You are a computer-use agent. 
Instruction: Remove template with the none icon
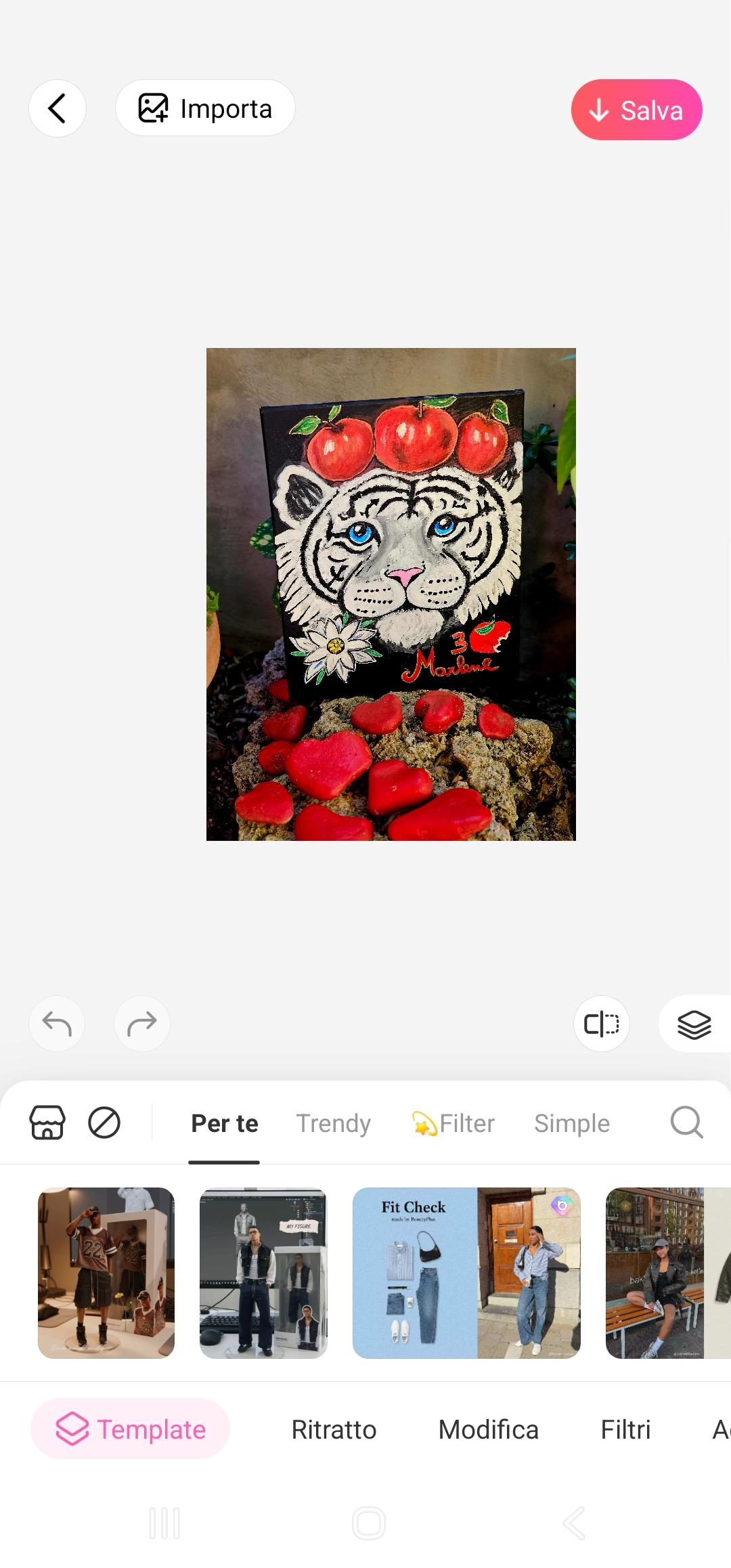(x=104, y=1123)
